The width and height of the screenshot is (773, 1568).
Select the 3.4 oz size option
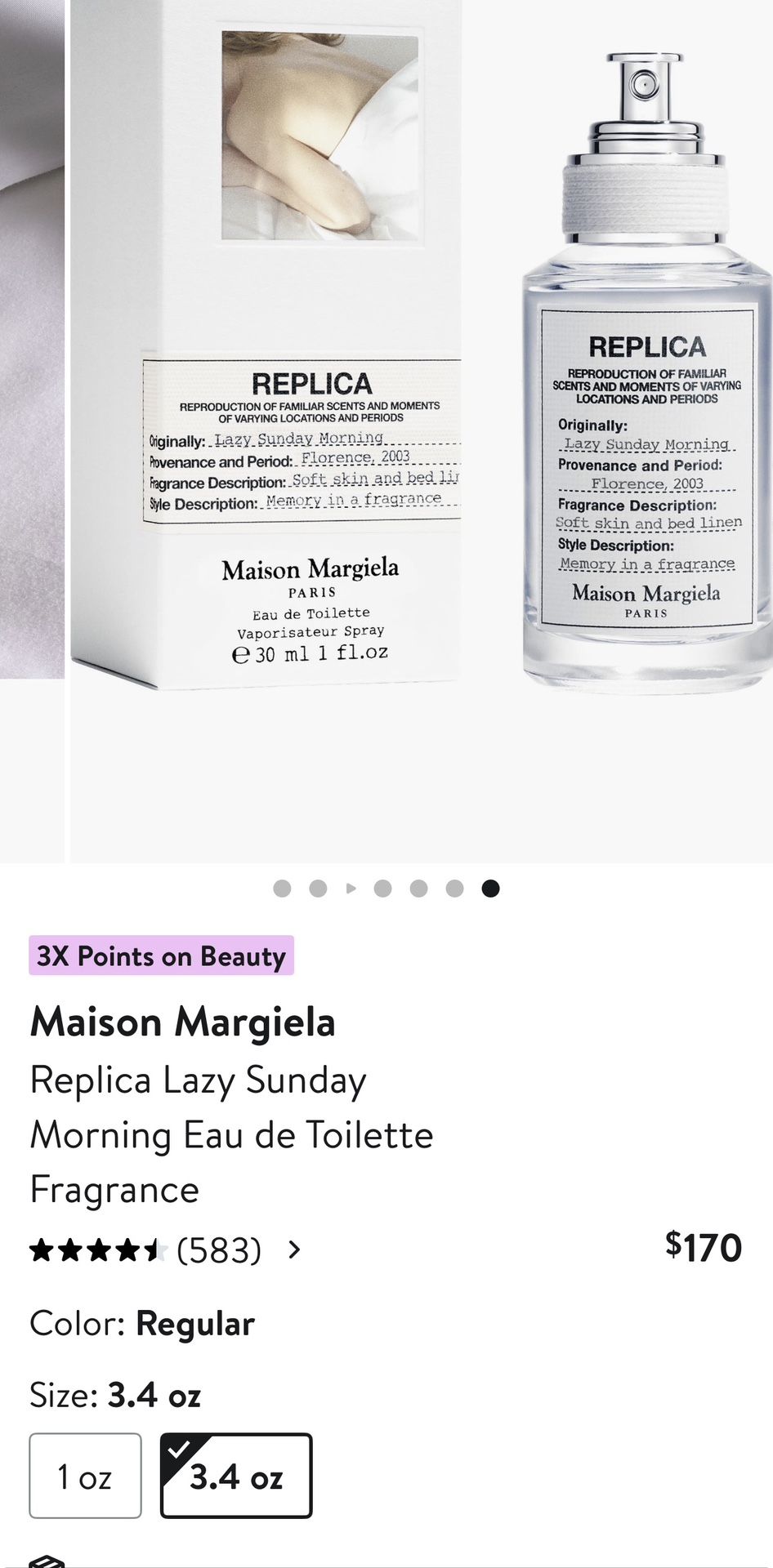[x=235, y=1474]
